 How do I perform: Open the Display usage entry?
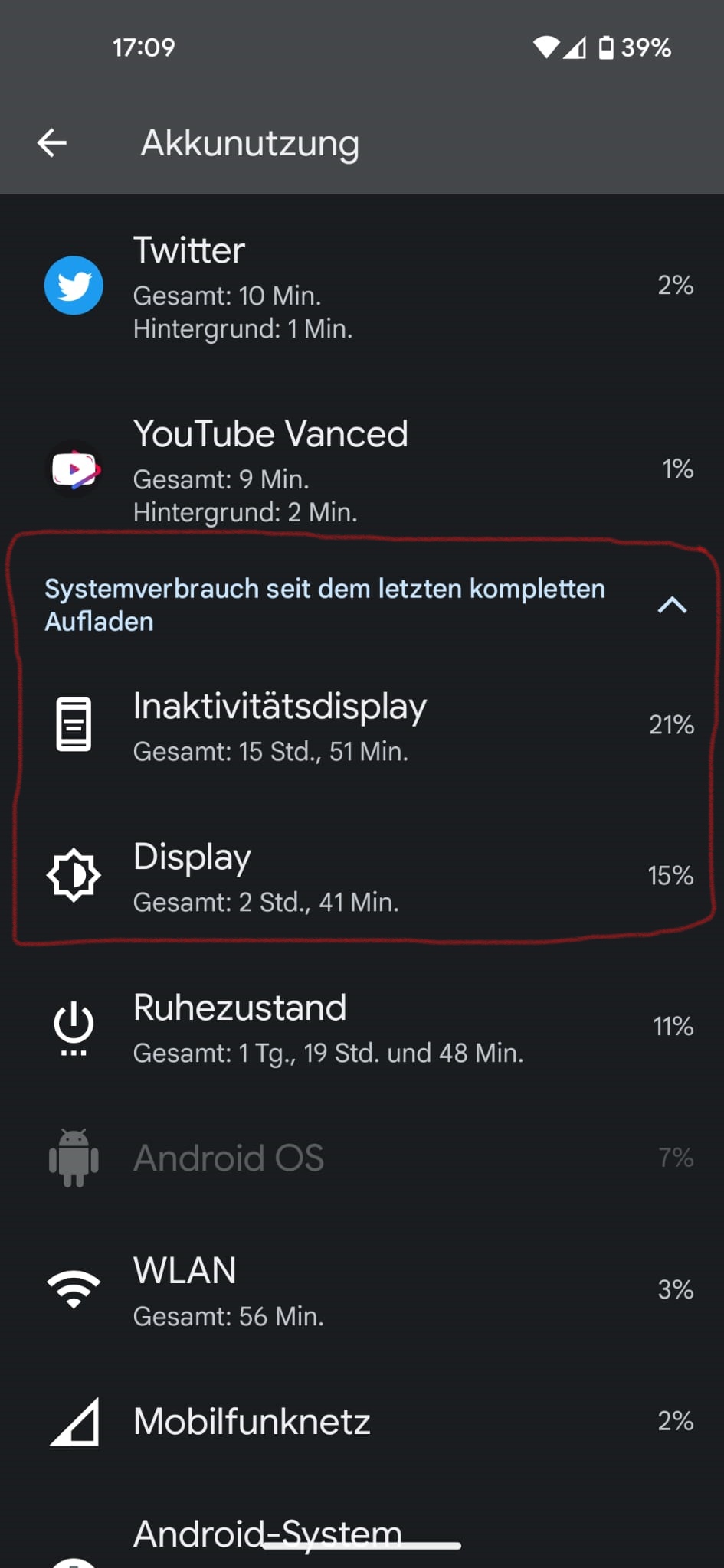coord(360,876)
